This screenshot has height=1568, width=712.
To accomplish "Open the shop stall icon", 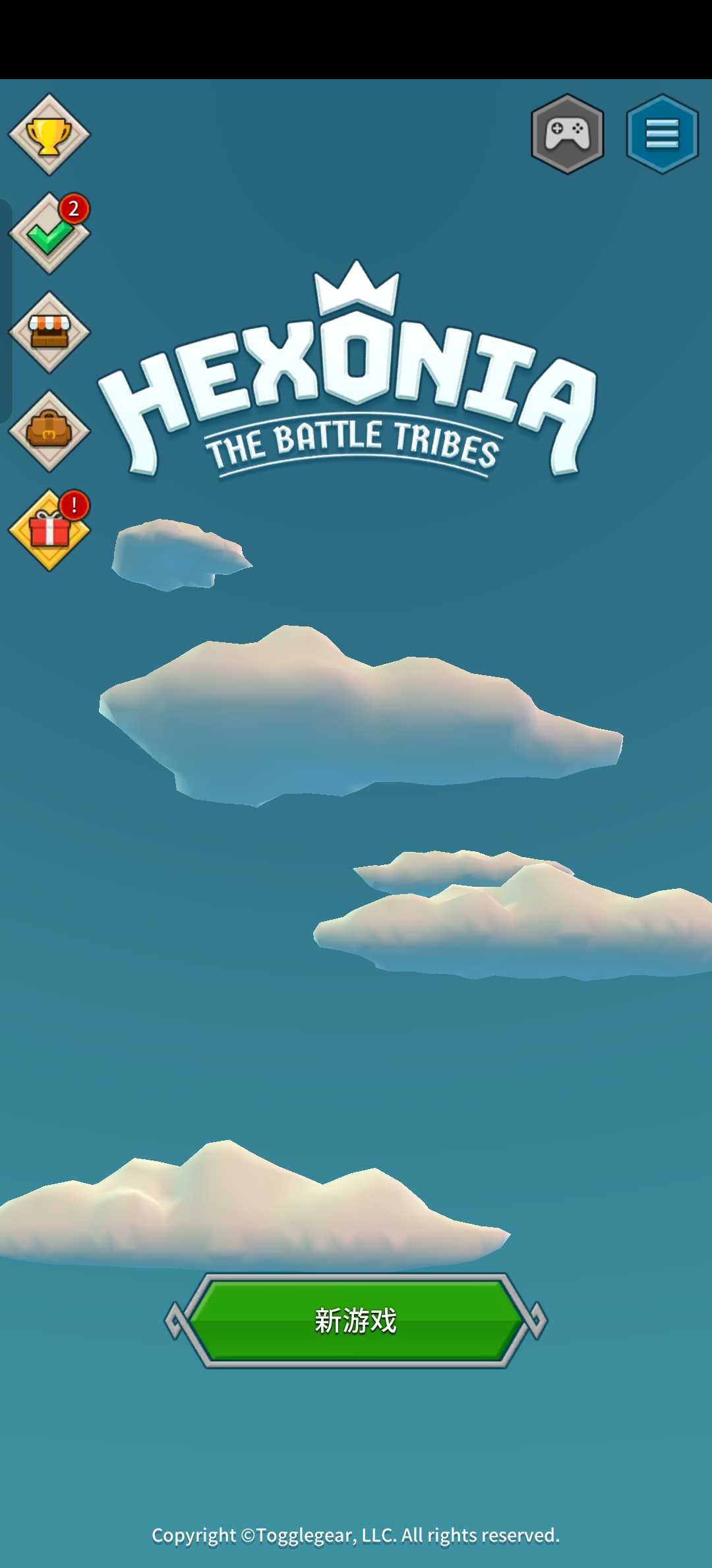I will [49, 332].
